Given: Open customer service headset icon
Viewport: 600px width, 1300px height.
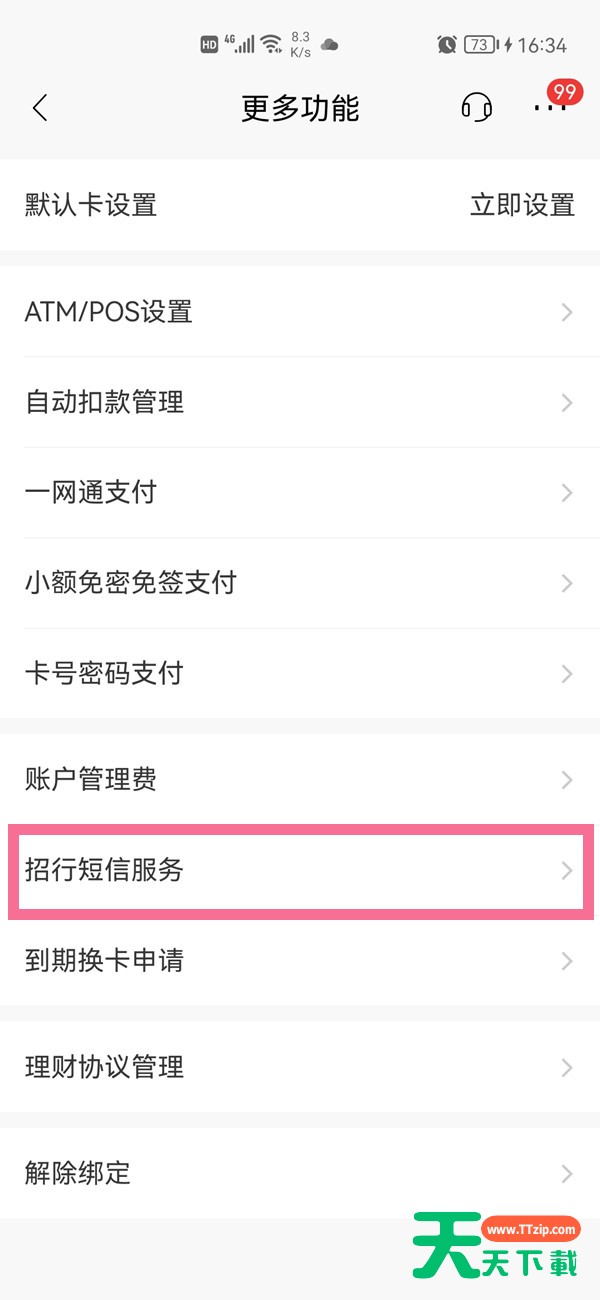Looking at the screenshot, I should (x=477, y=108).
